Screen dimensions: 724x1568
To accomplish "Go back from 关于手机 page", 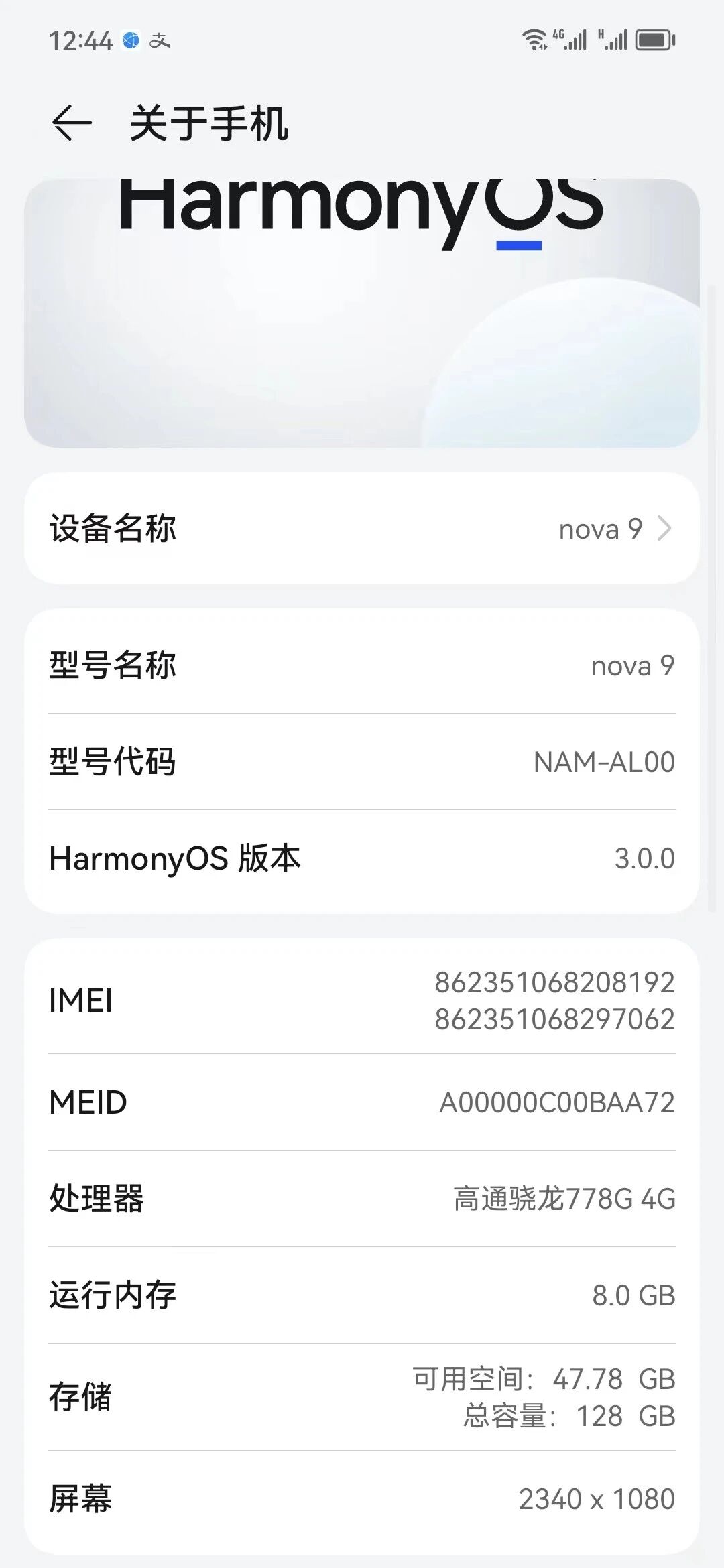I will [x=71, y=123].
